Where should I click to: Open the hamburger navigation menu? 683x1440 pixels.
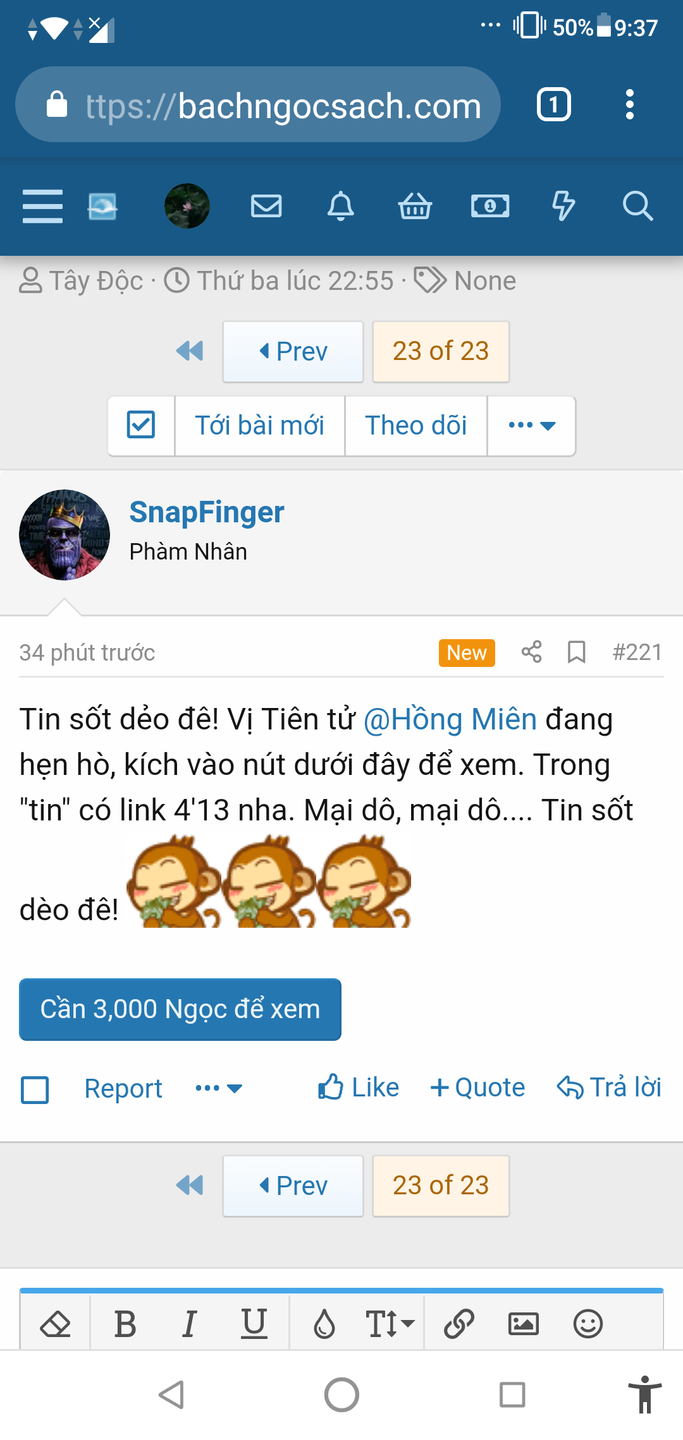tap(42, 206)
